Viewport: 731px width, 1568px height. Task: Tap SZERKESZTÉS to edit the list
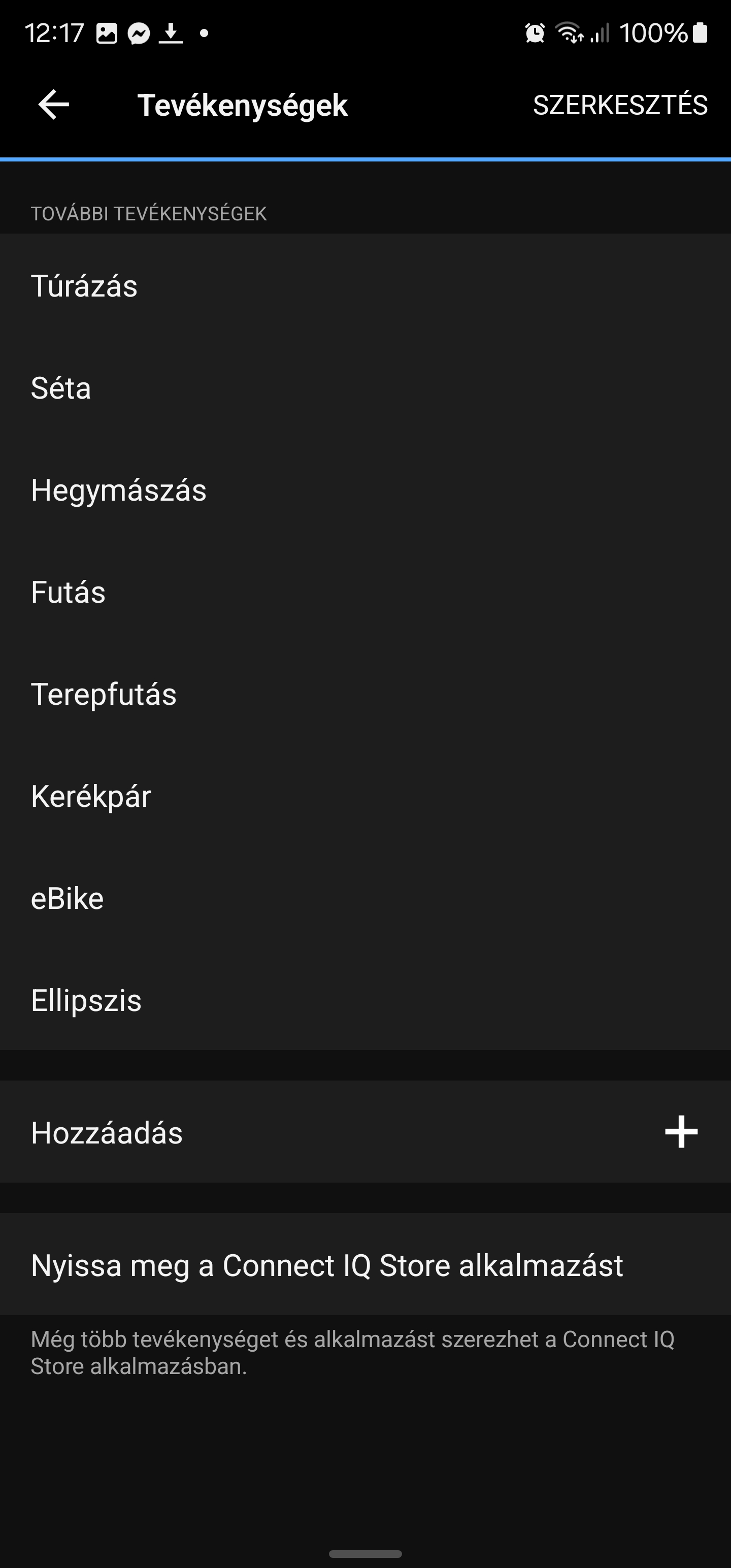pos(620,105)
